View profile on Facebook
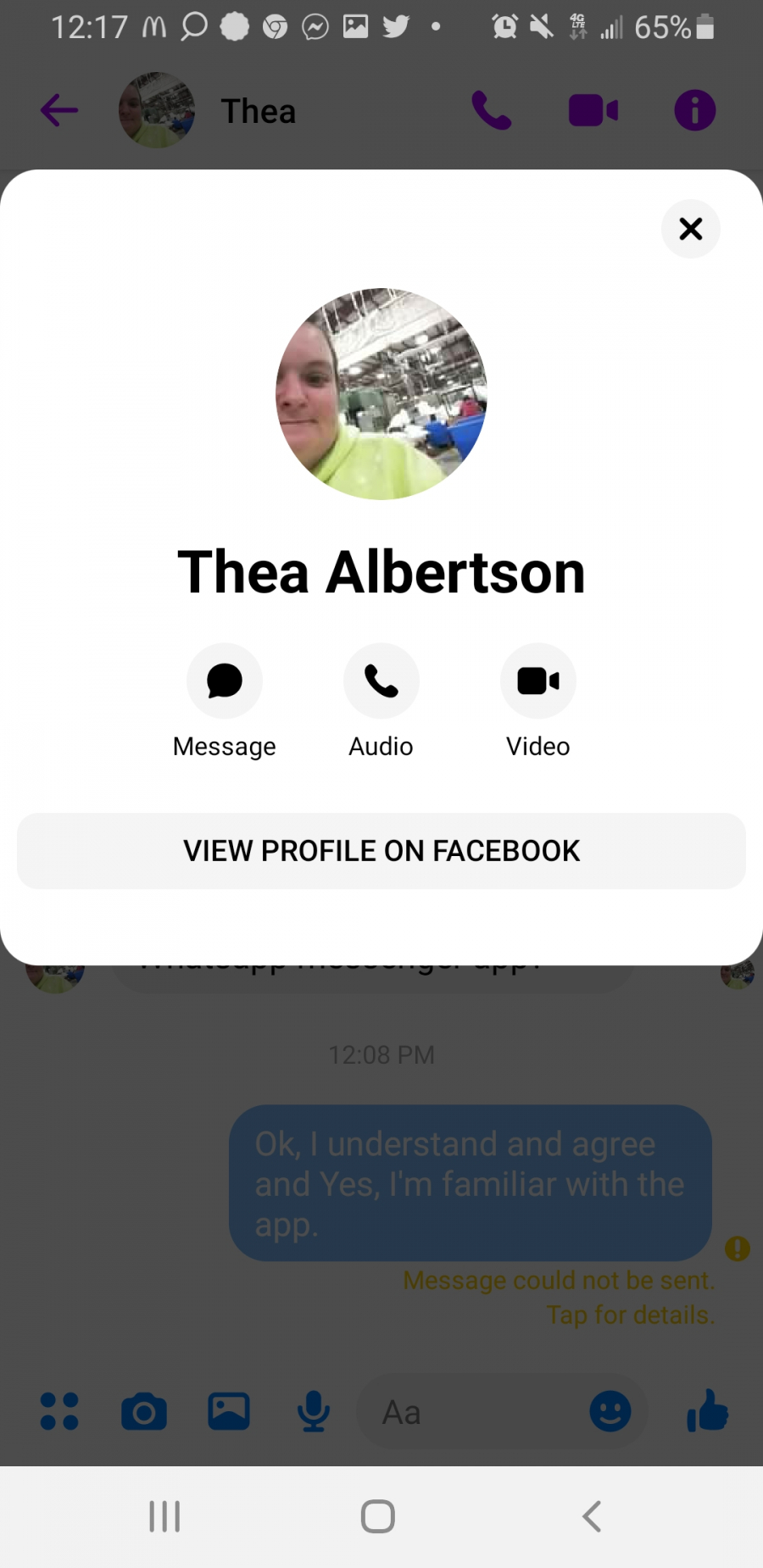Viewport: 763px width, 1568px height. (381, 851)
